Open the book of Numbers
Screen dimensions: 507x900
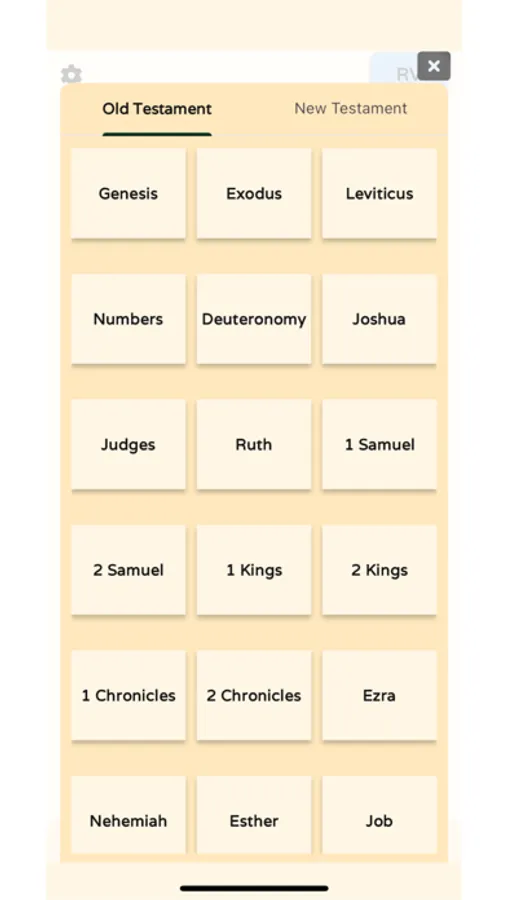point(128,319)
